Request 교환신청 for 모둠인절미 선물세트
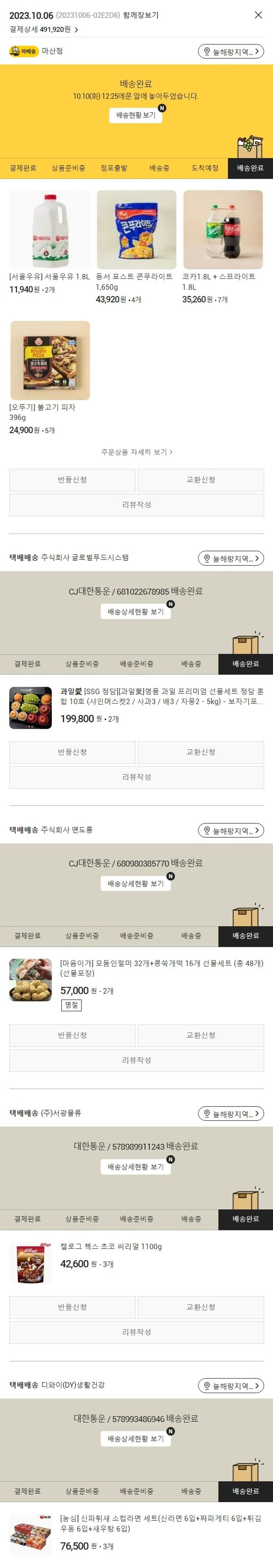This screenshot has width=273, height=1568. [201, 1035]
